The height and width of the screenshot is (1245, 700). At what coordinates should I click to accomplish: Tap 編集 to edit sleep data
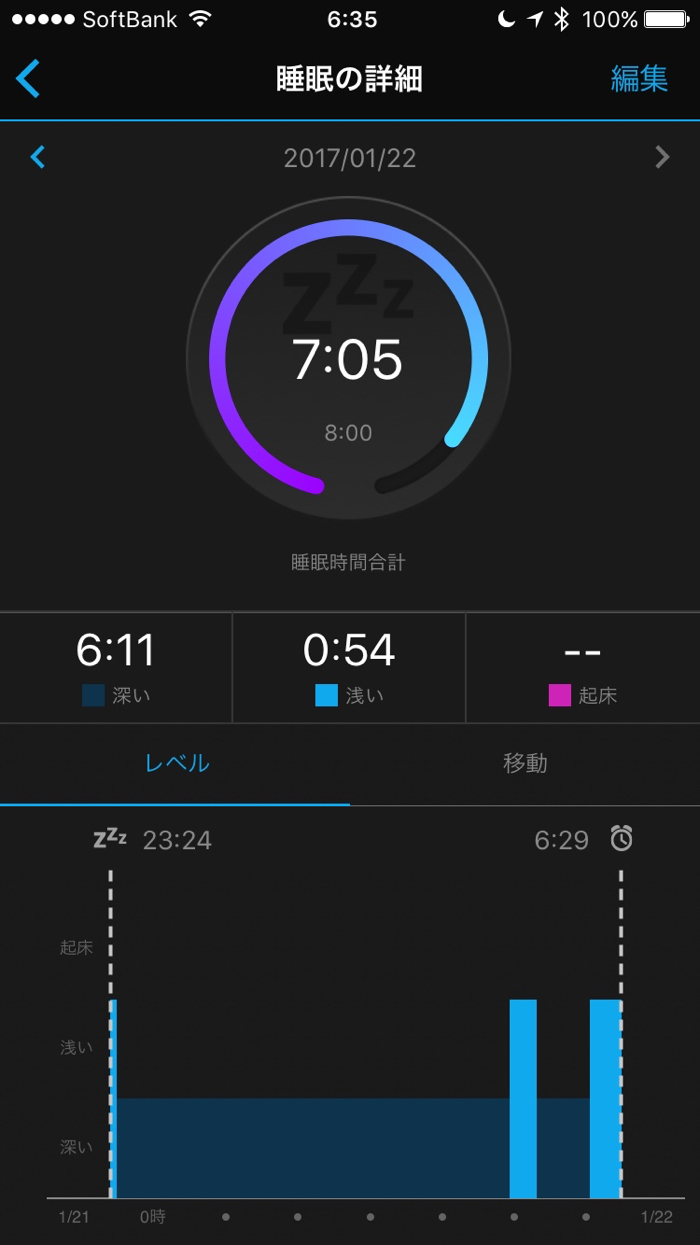(639, 79)
